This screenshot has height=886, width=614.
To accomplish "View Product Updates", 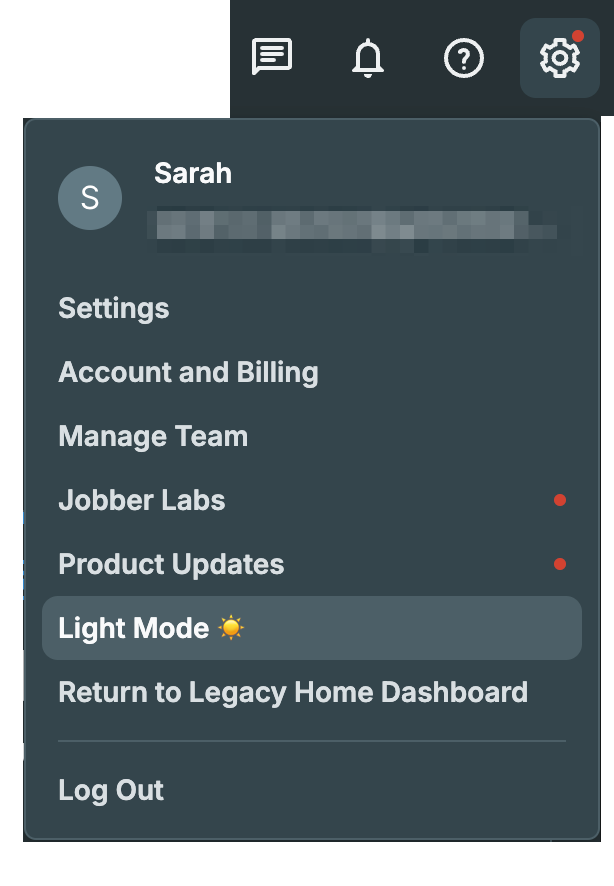I will click(171, 564).
